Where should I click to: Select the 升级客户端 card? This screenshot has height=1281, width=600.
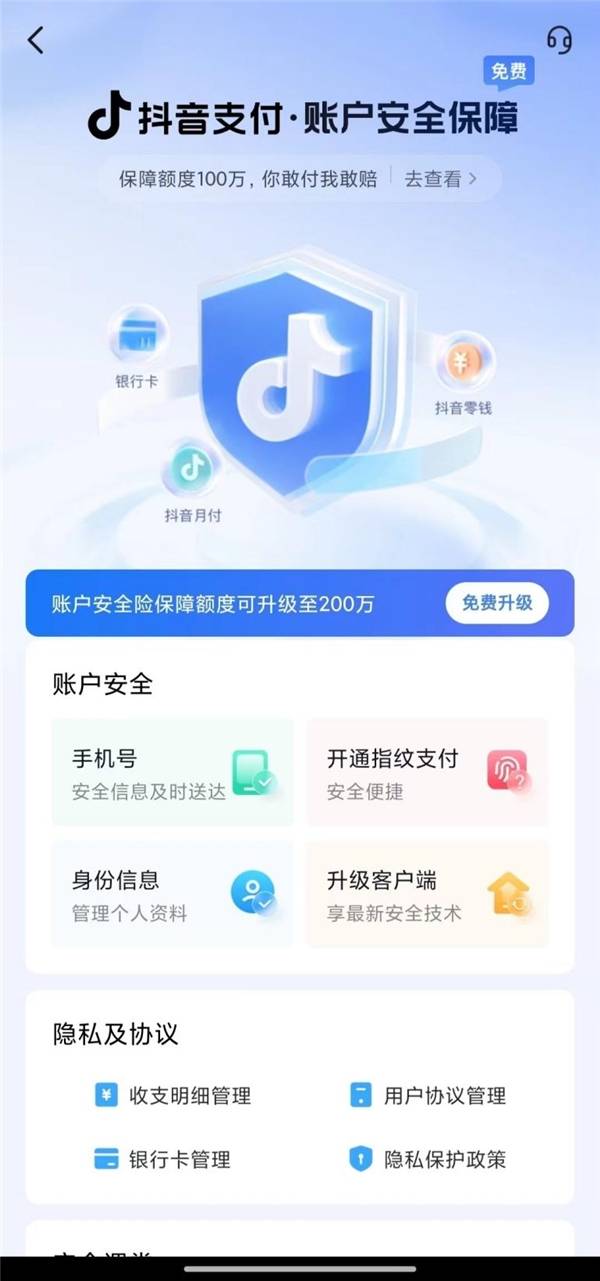[x=427, y=894]
